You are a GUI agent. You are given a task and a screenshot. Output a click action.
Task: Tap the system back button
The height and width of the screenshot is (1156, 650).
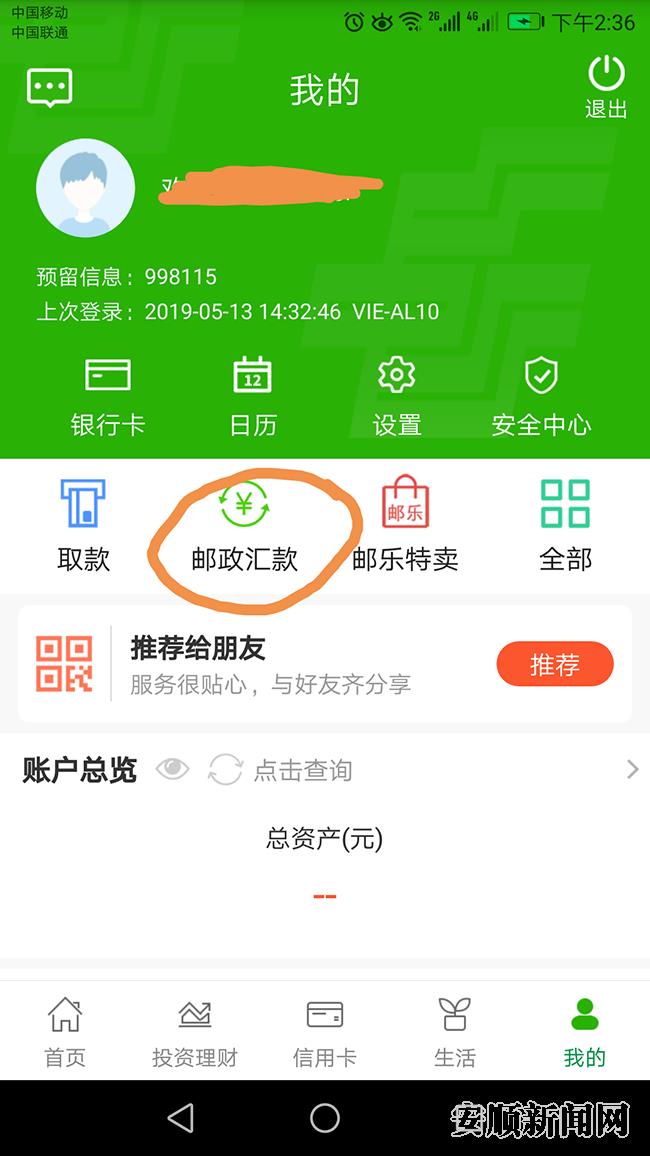coord(181,1118)
